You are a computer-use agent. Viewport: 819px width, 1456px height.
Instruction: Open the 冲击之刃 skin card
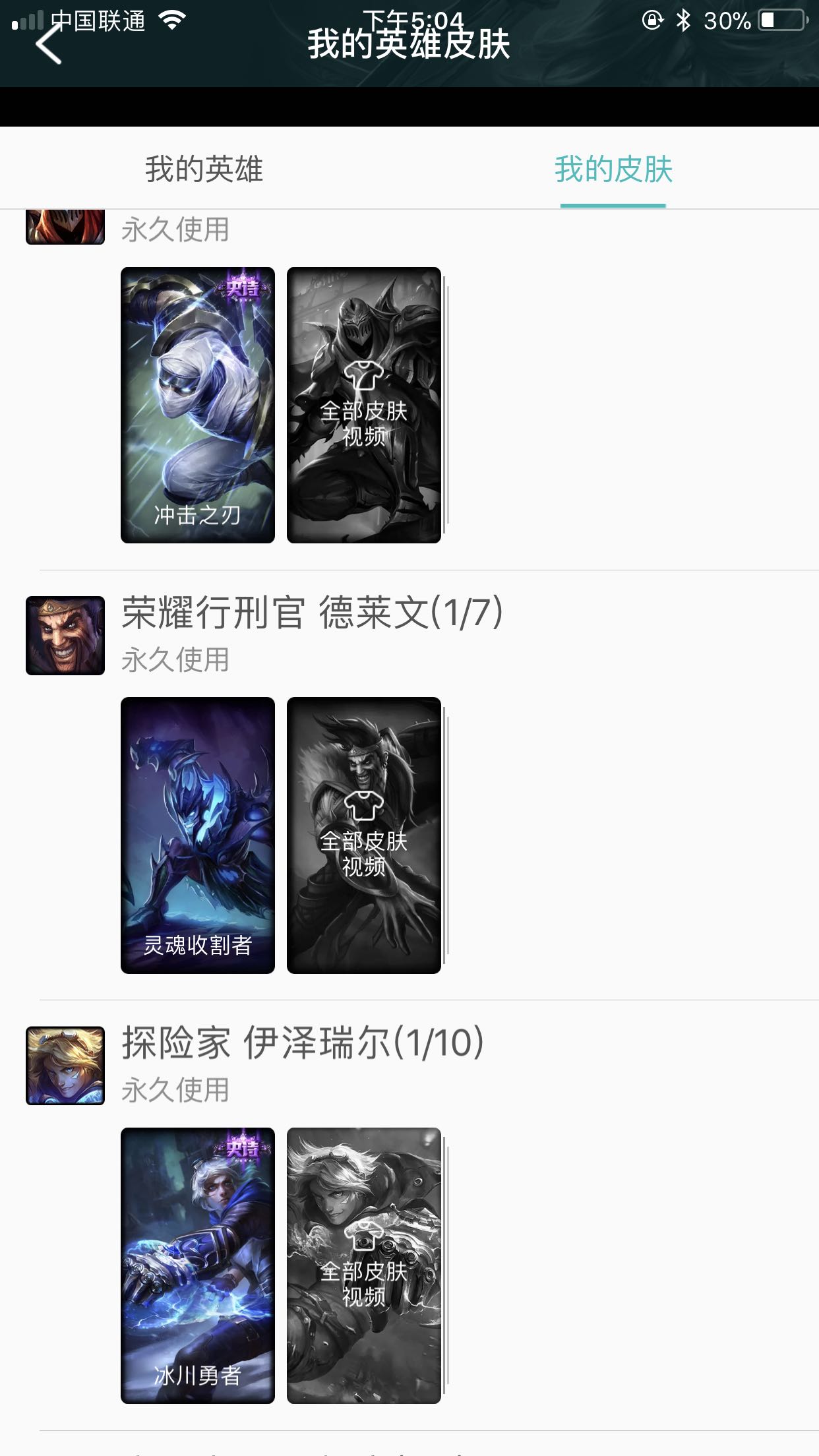point(197,405)
